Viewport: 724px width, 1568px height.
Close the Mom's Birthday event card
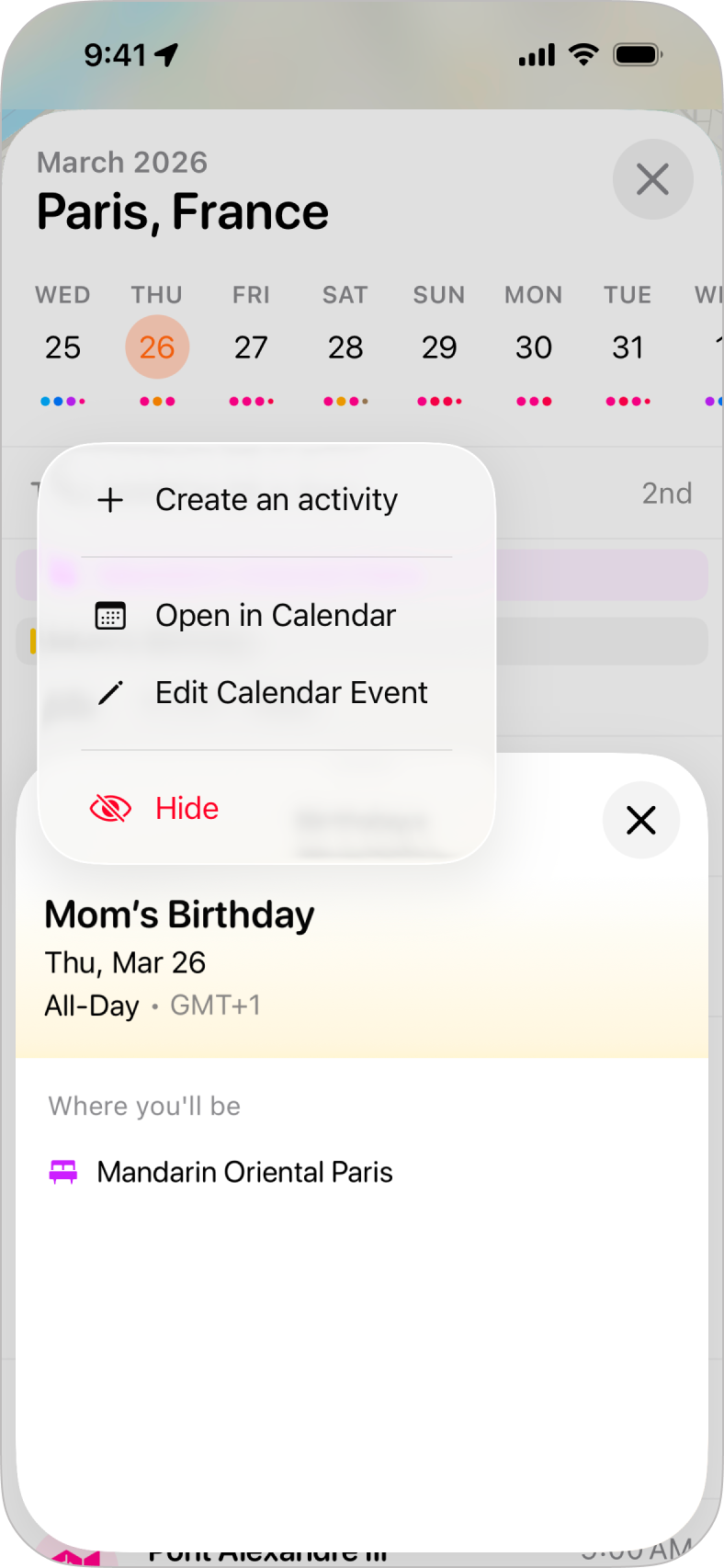click(640, 820)
